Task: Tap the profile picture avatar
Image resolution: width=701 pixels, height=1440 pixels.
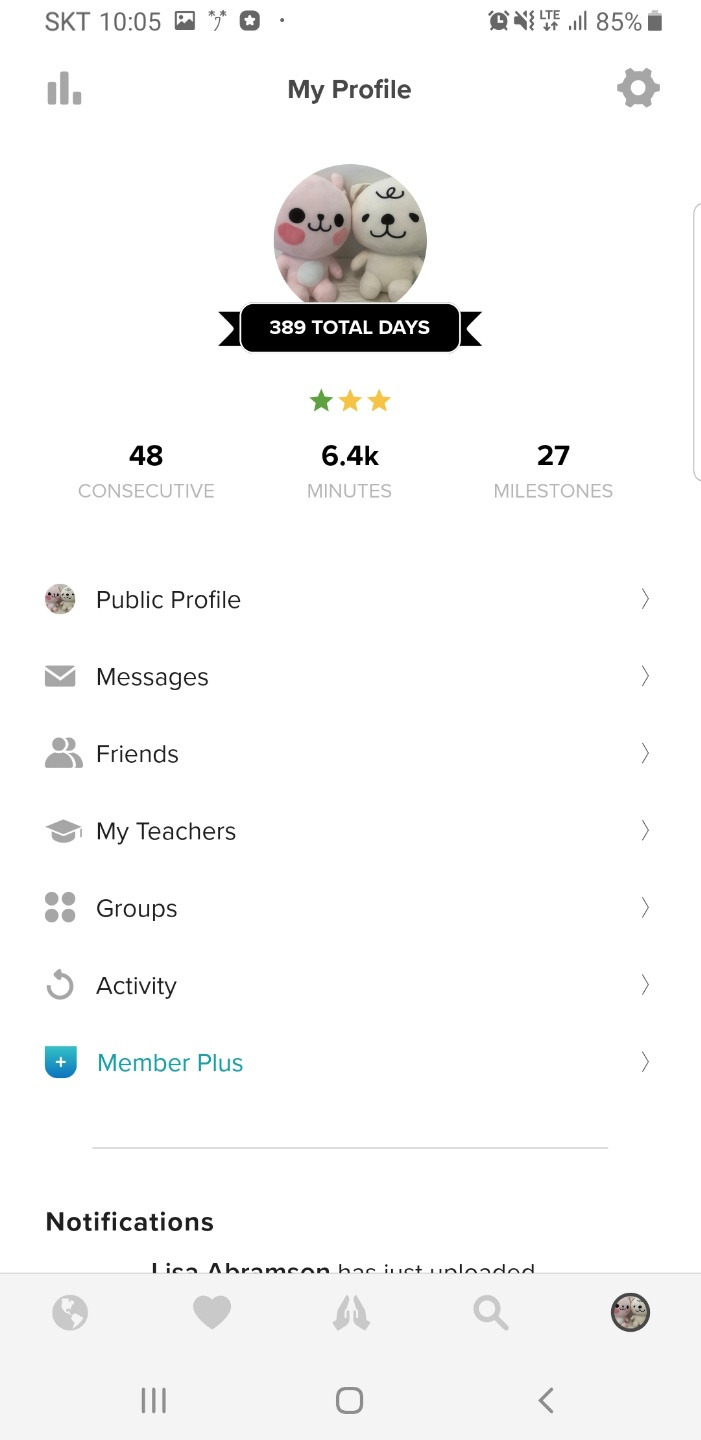Action: point(350,237)
